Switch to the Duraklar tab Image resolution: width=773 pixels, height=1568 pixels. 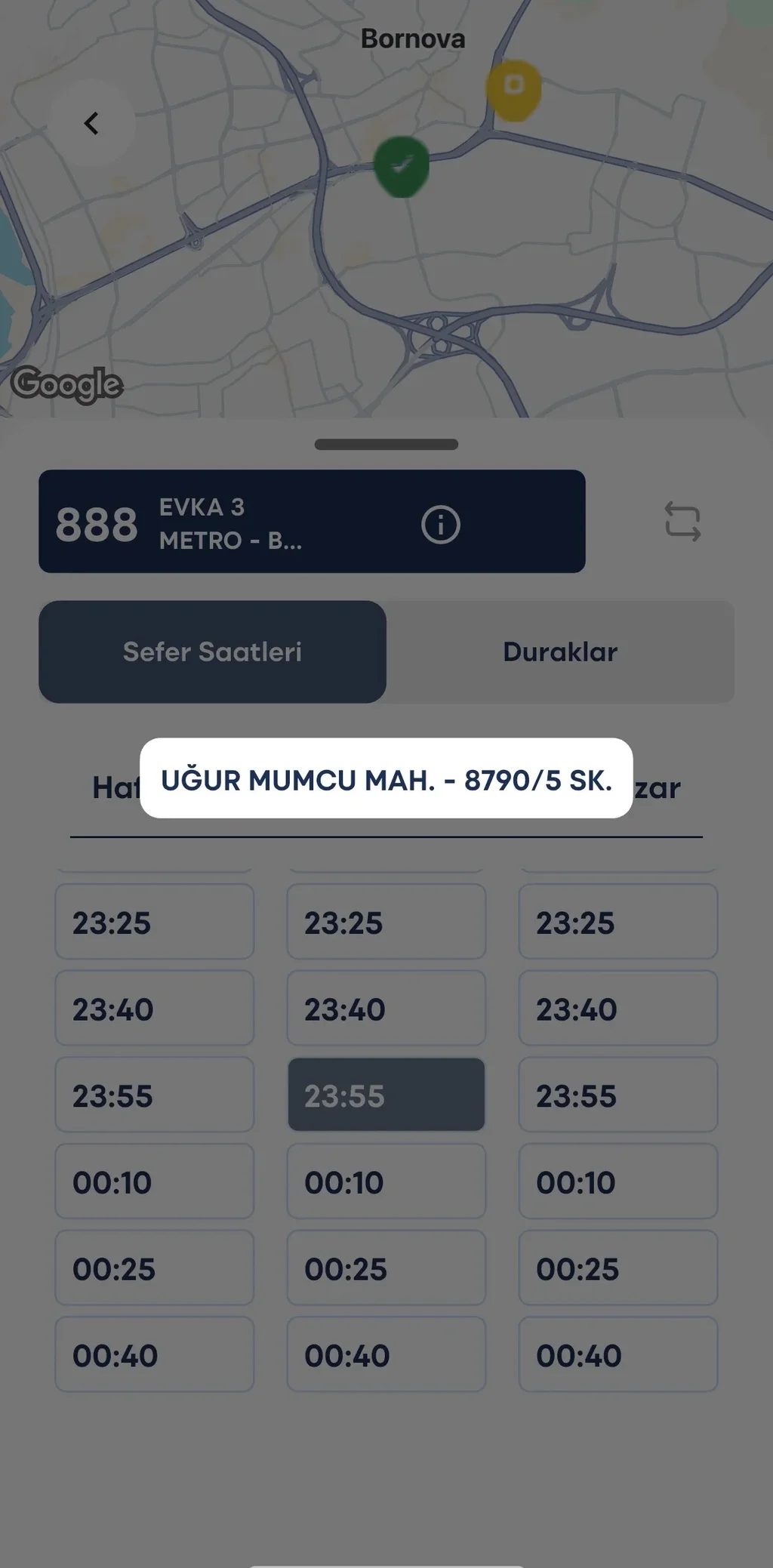click(559, 652)
